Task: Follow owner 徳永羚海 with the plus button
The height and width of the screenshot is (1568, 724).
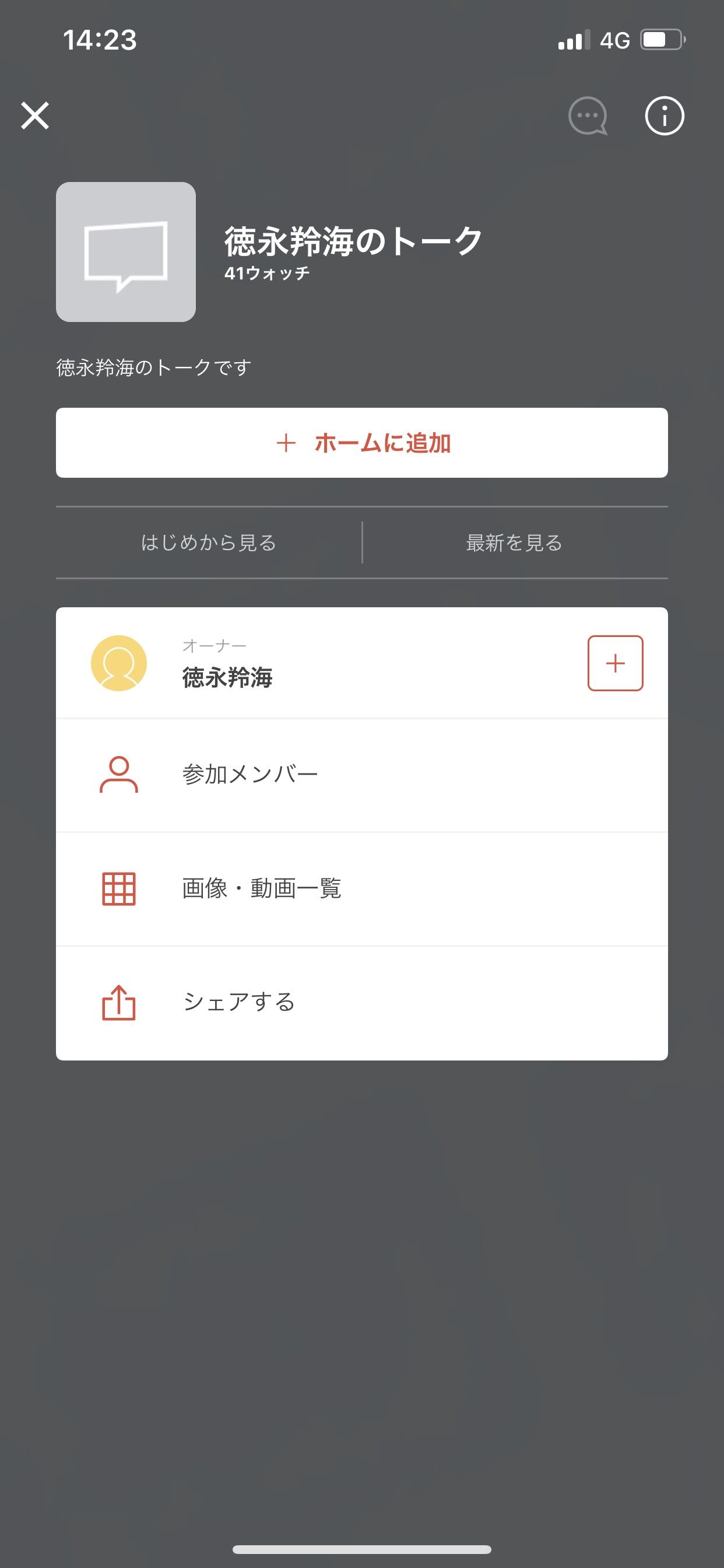Action: point(615,663)
